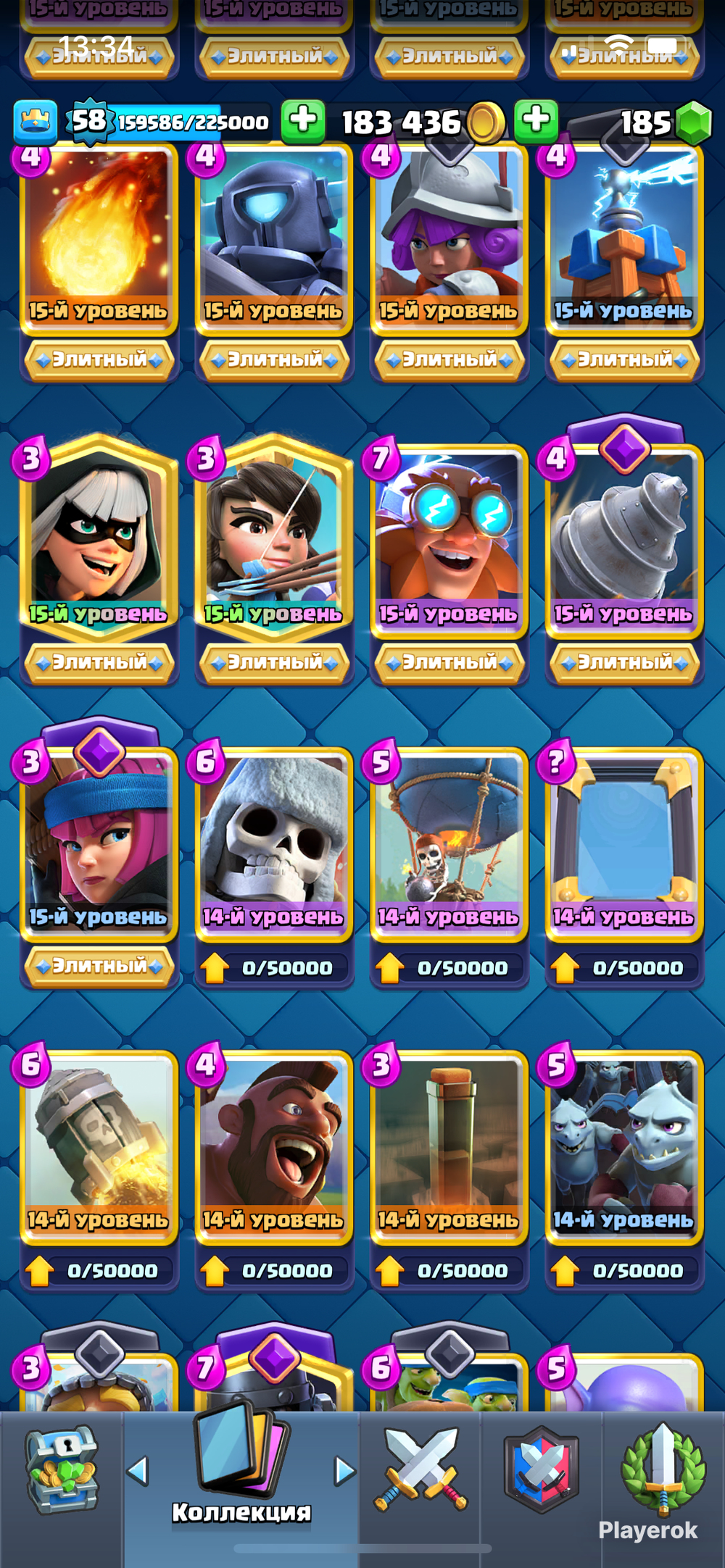Tap the green plus beside the experience bar
This screenshot has width=725, height=1568.
[303, 120]
